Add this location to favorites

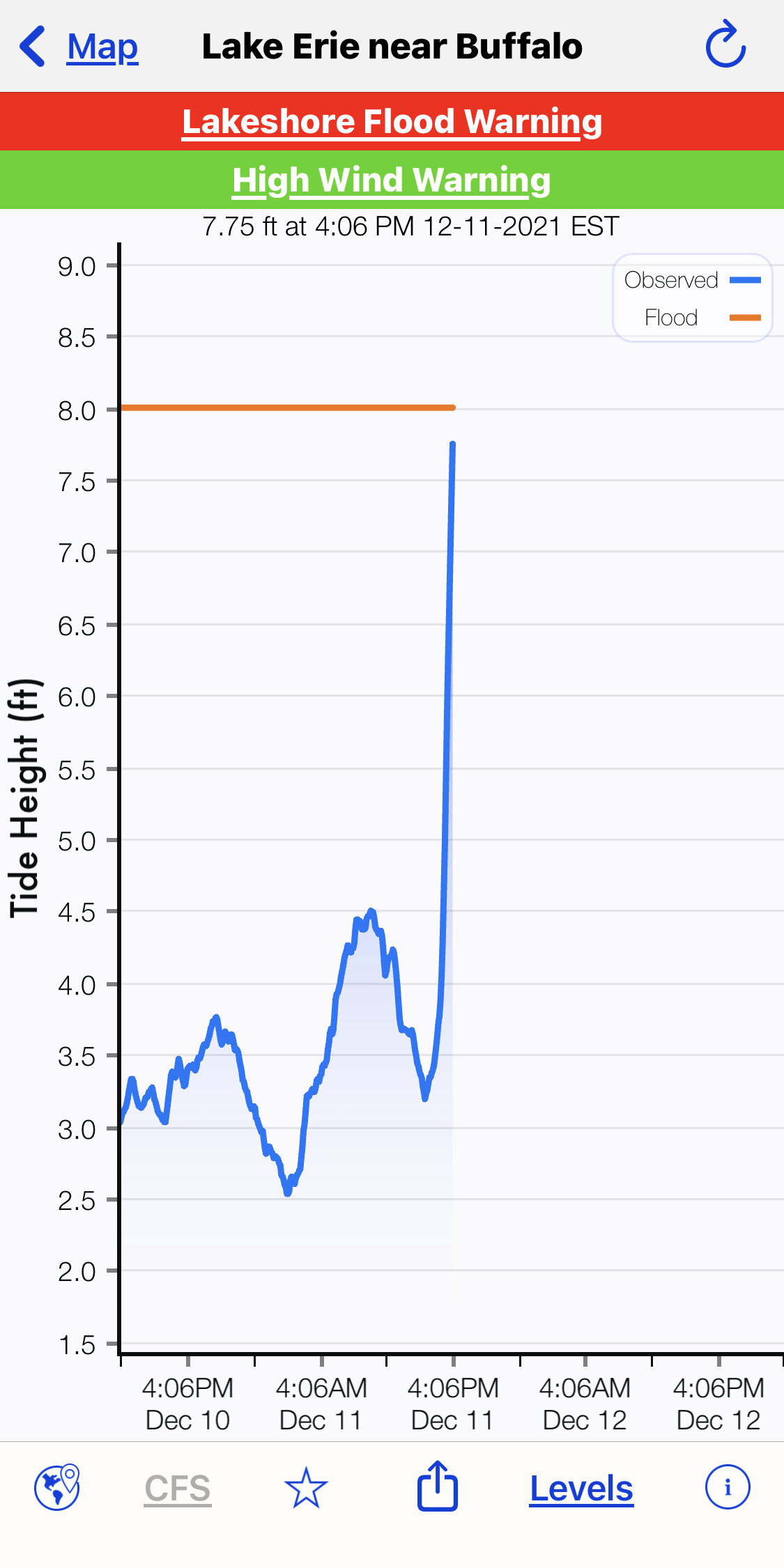click(x=306, y=1487)
